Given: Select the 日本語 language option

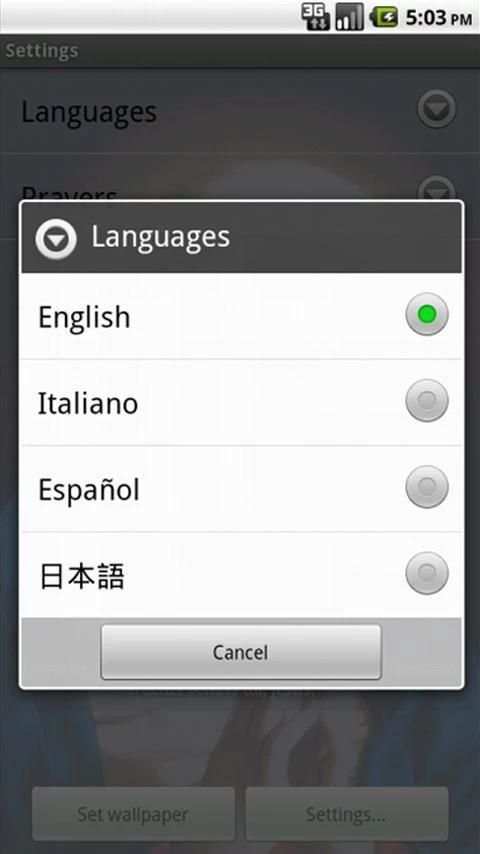Looking at the screenshot, I should click(241, 575).
